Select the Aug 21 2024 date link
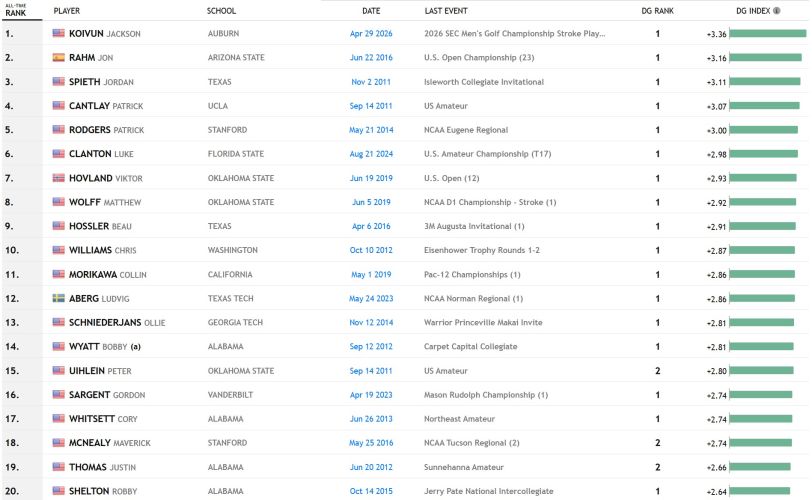 pos(371,154)
